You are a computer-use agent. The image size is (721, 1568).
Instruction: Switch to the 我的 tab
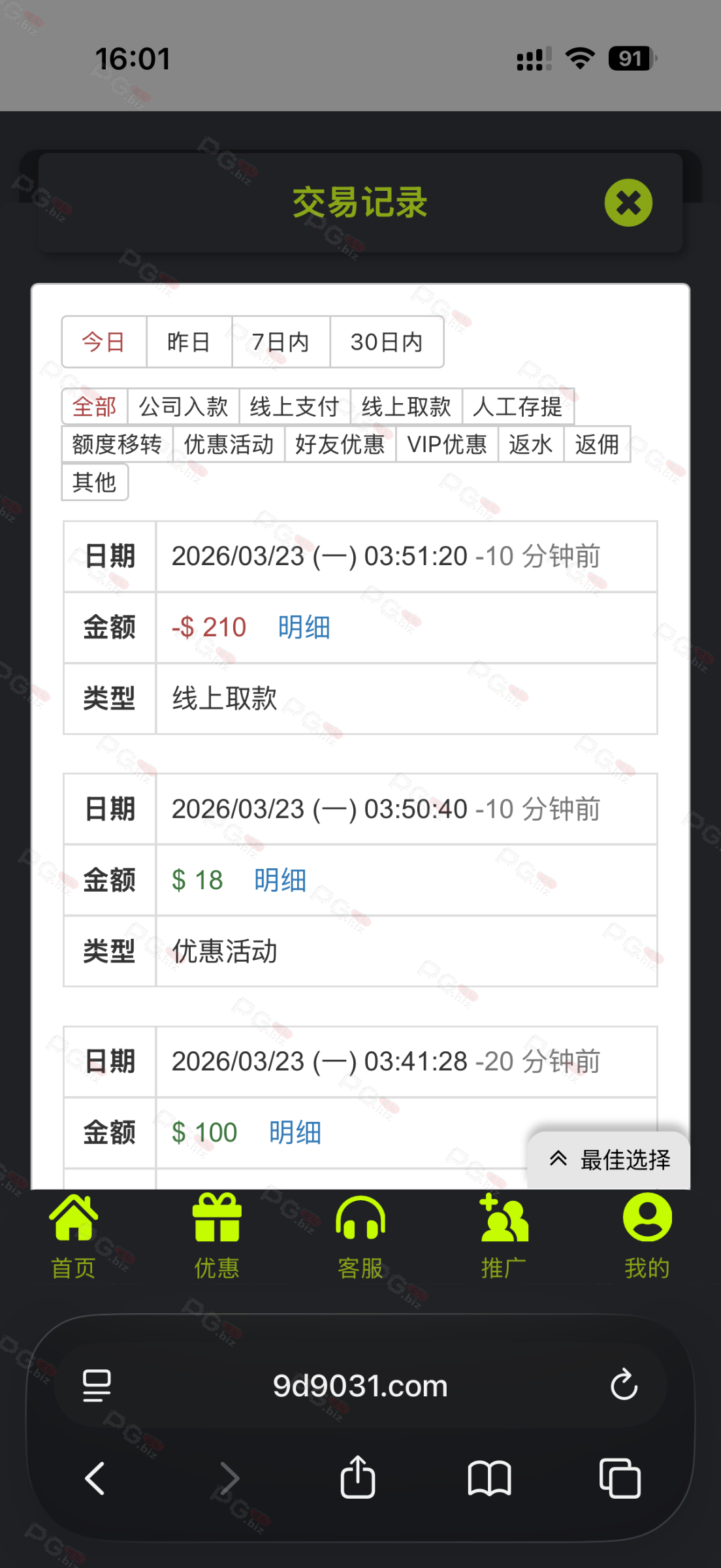[647, 1235]
